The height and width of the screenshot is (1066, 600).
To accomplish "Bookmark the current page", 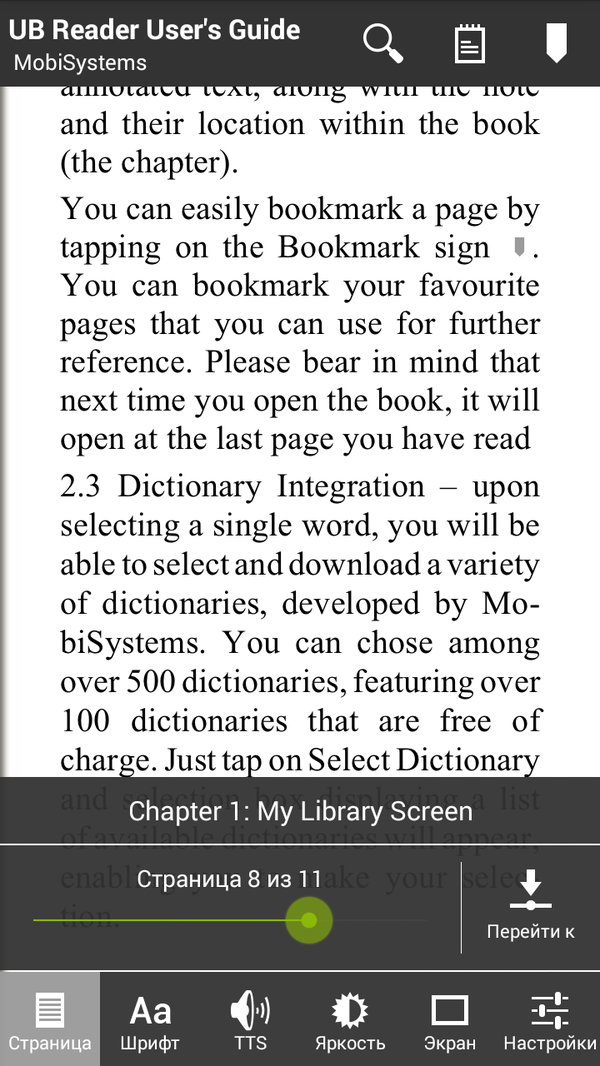I will [555, 43].
